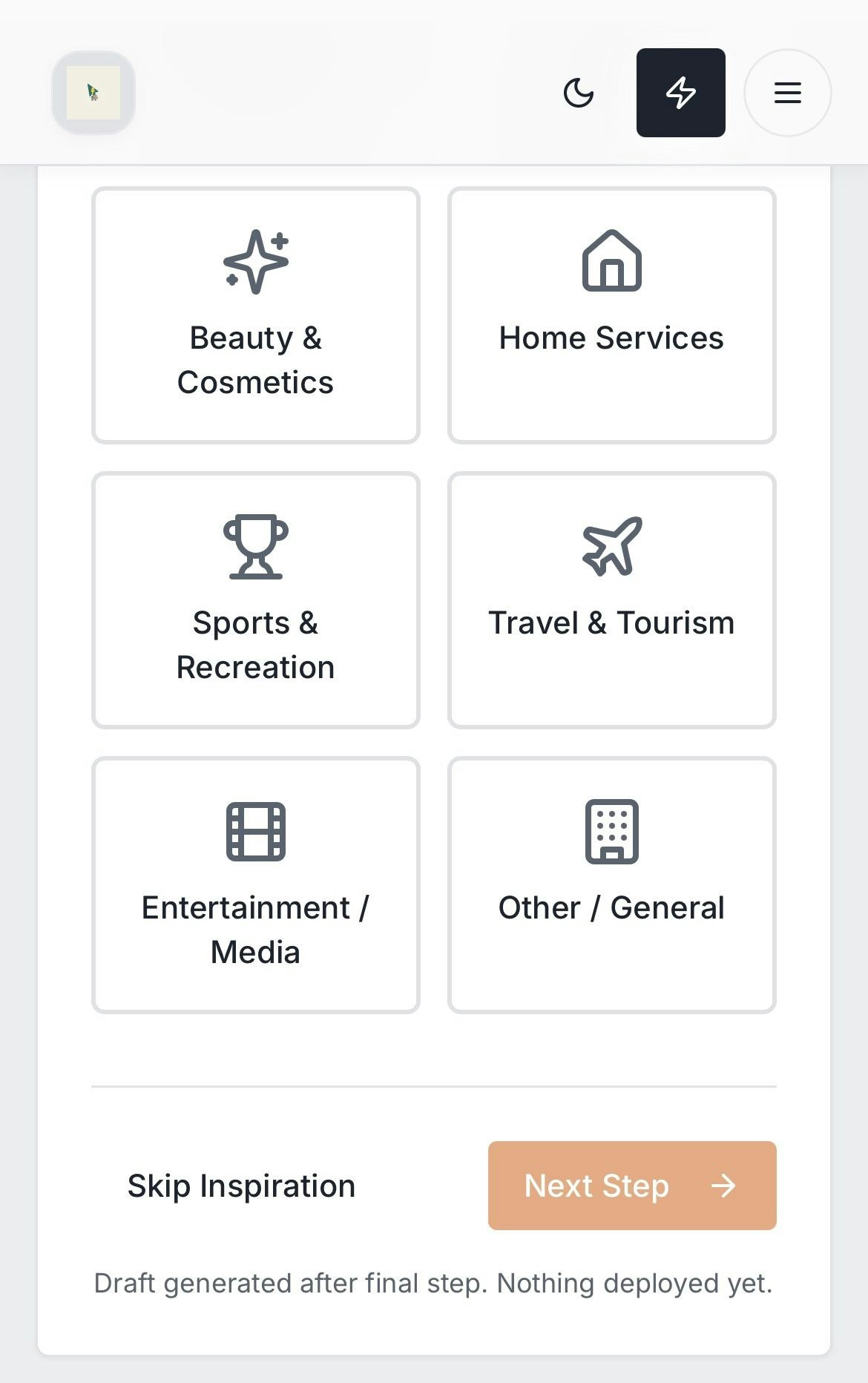Choose the Travel & Tourism category

point(611,599)
